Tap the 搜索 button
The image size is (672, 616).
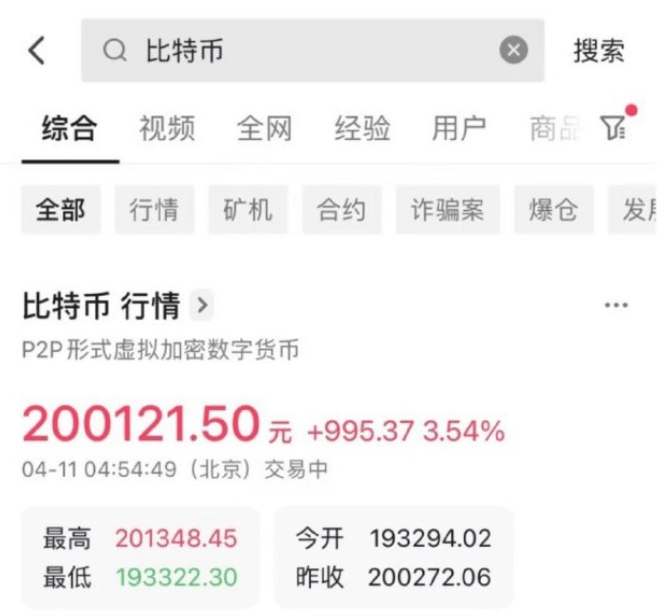599,51
